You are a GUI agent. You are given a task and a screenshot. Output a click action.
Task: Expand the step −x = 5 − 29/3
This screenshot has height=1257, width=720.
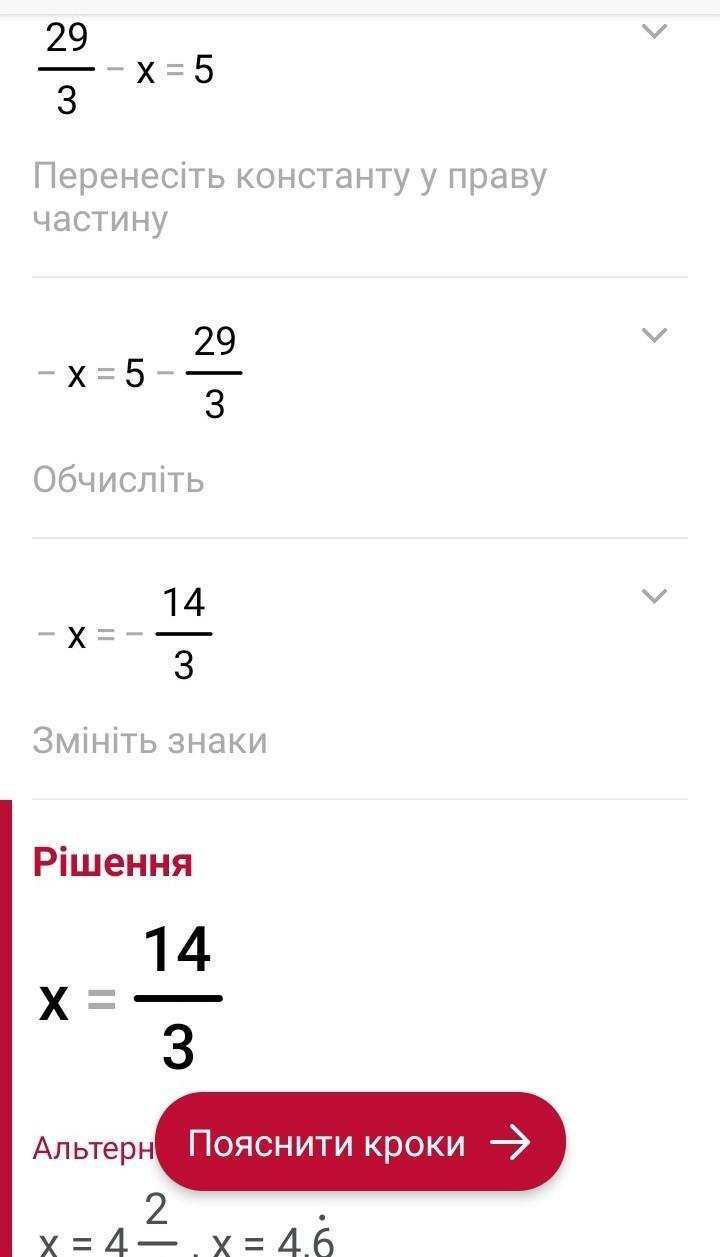[653, 335]
